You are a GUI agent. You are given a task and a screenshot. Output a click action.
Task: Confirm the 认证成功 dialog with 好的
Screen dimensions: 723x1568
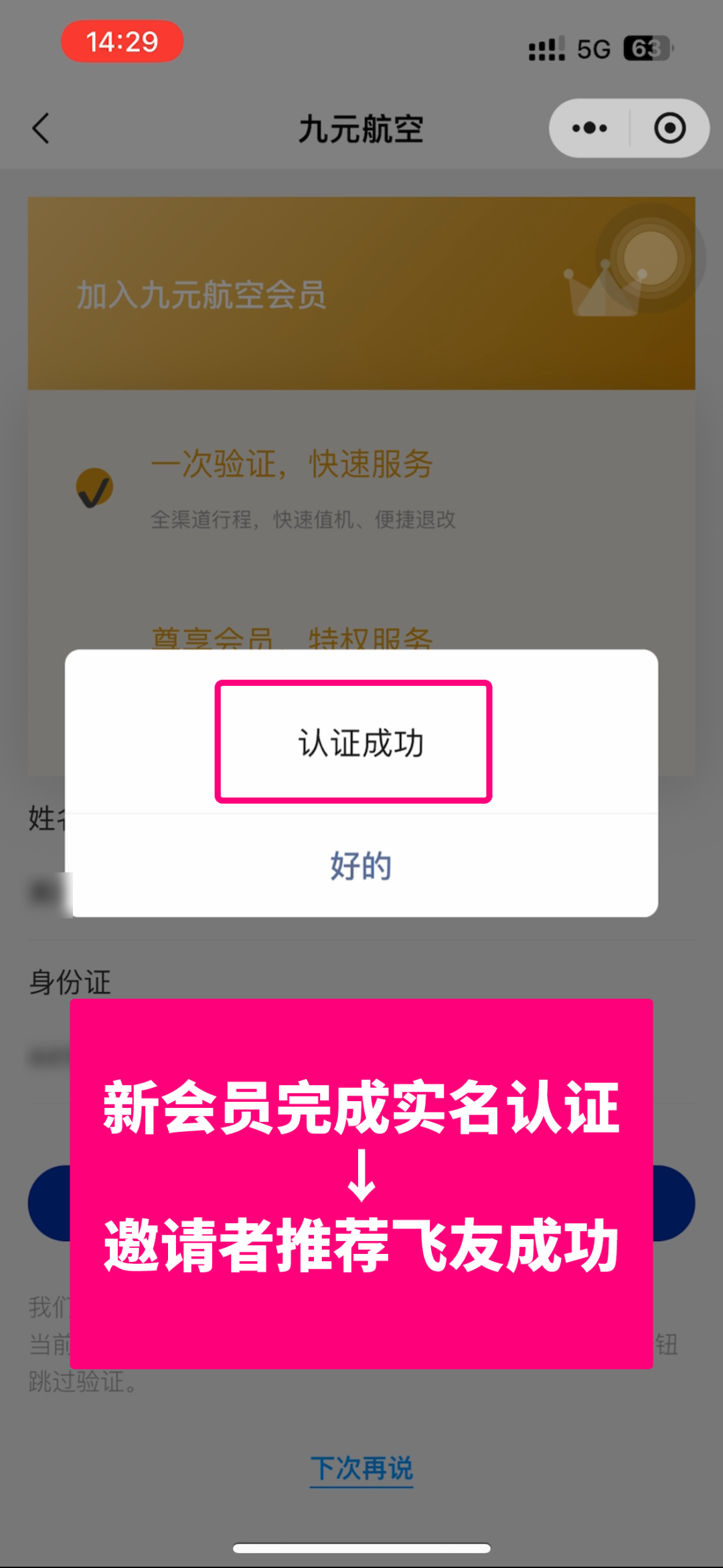pyautogui.click(x=361, y=866)
